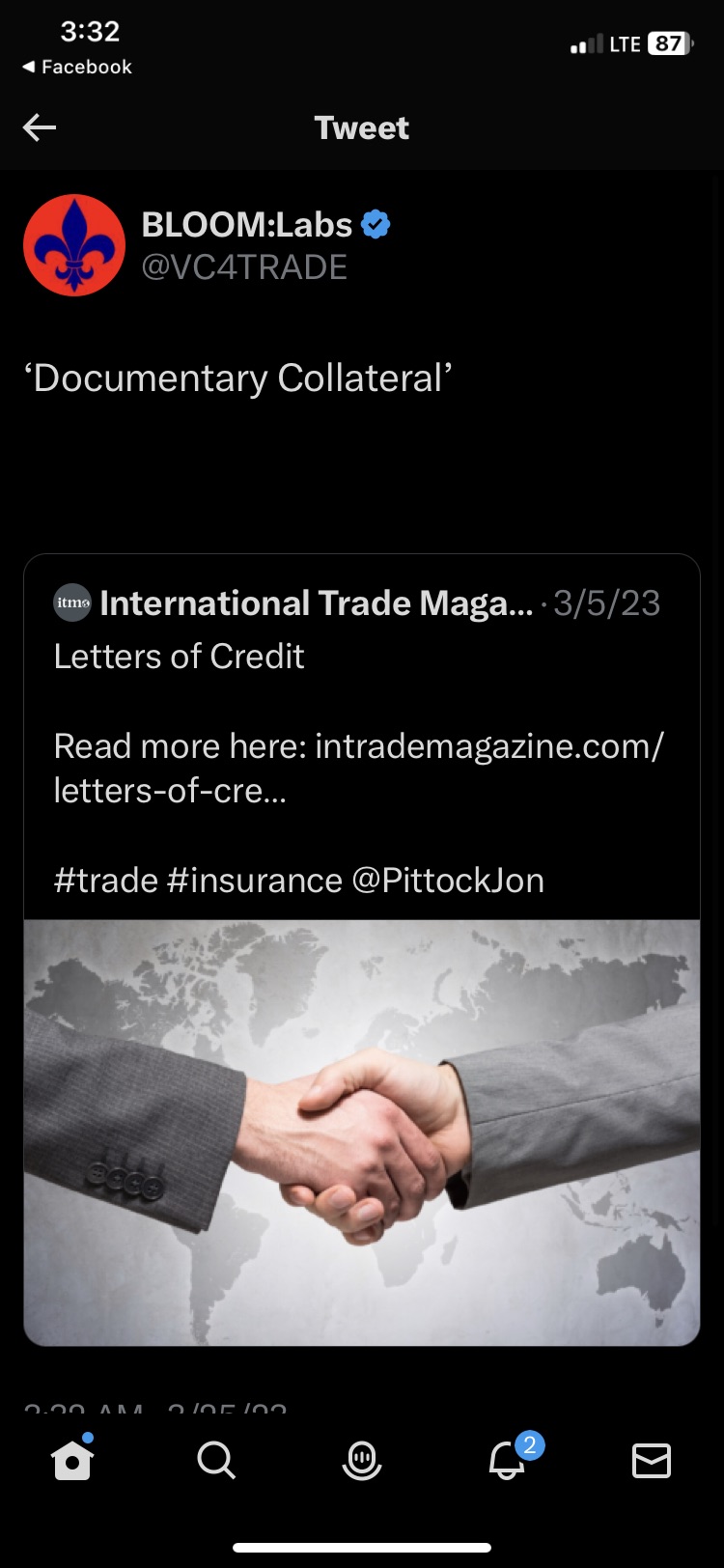Image resolution: width=724 pixels, height=1568 pixels.
Task: Open the BLOOM:Labs profile picture
Action: coord(74,245)
